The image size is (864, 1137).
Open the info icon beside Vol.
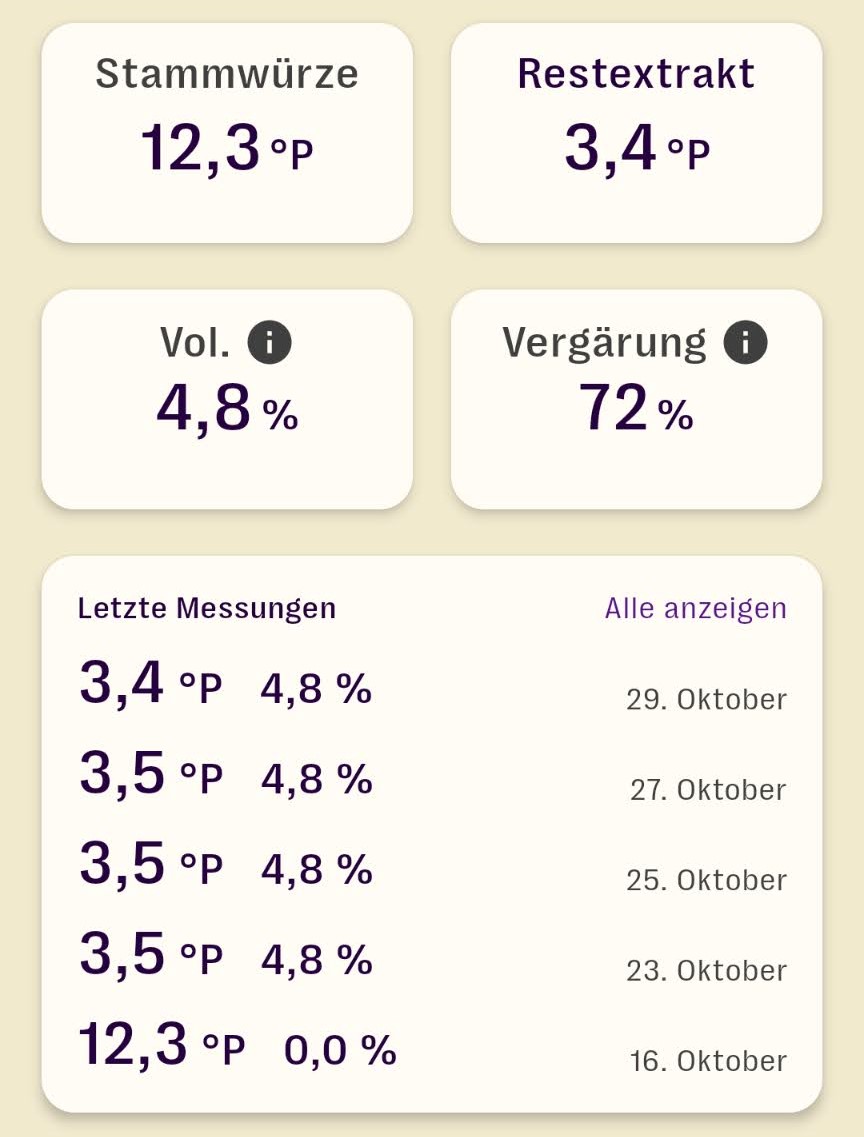(x=269, y=343)
